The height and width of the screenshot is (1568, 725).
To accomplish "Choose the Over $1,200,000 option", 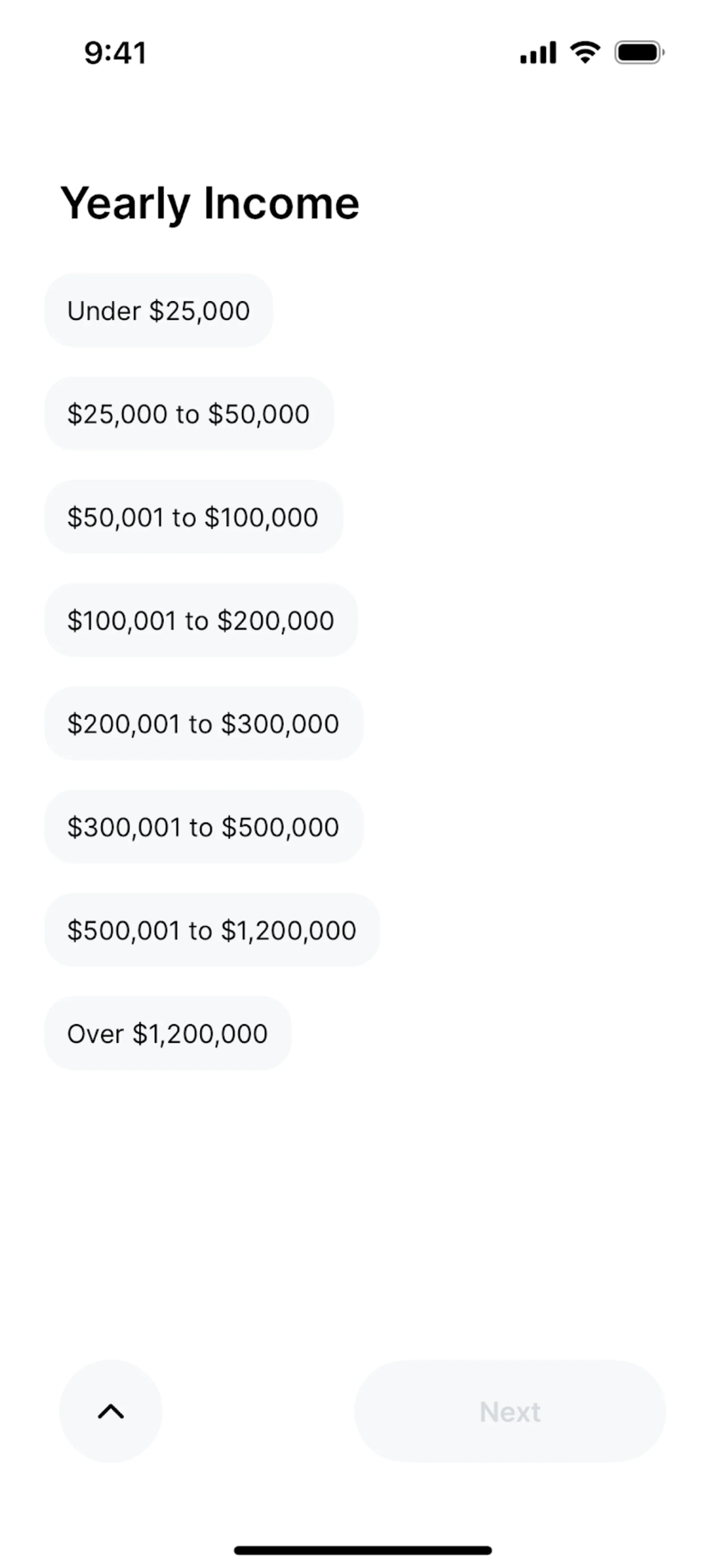I will (x=167, y=1034).
